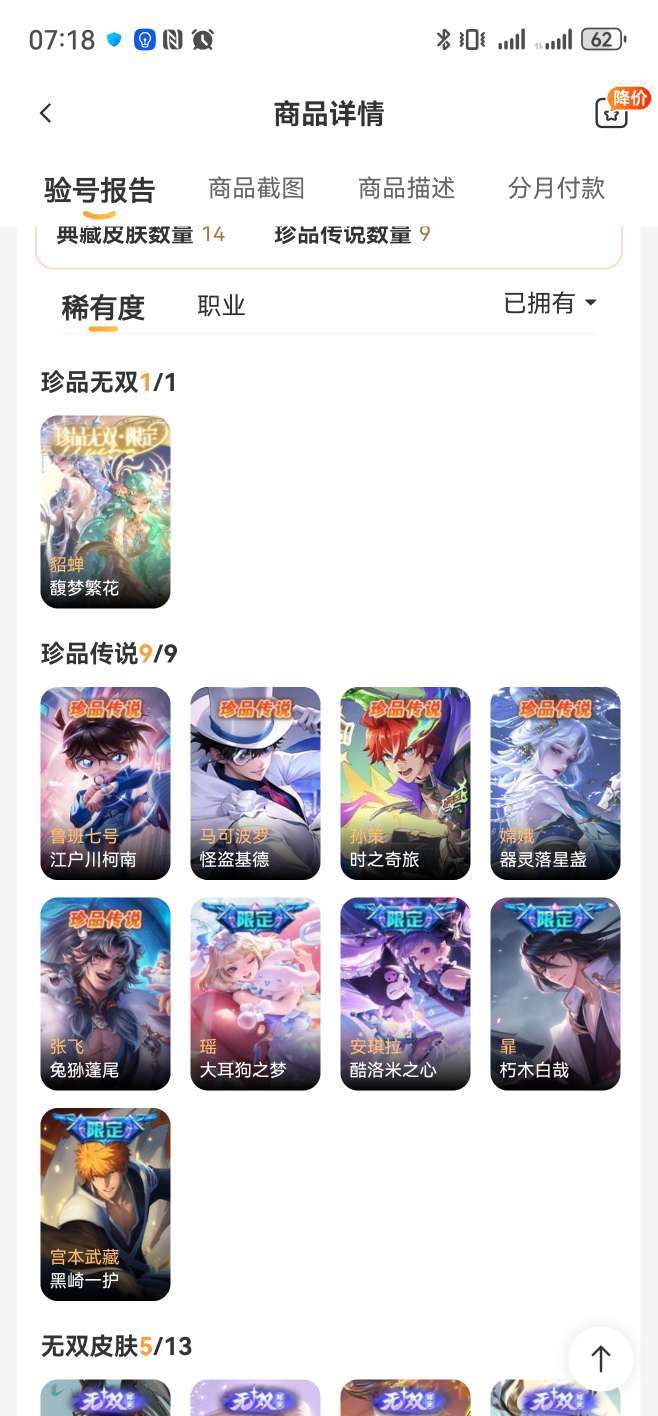
Task: View 鲁班七号 江户川柯南 skin
Action: [x=105, y=783]
